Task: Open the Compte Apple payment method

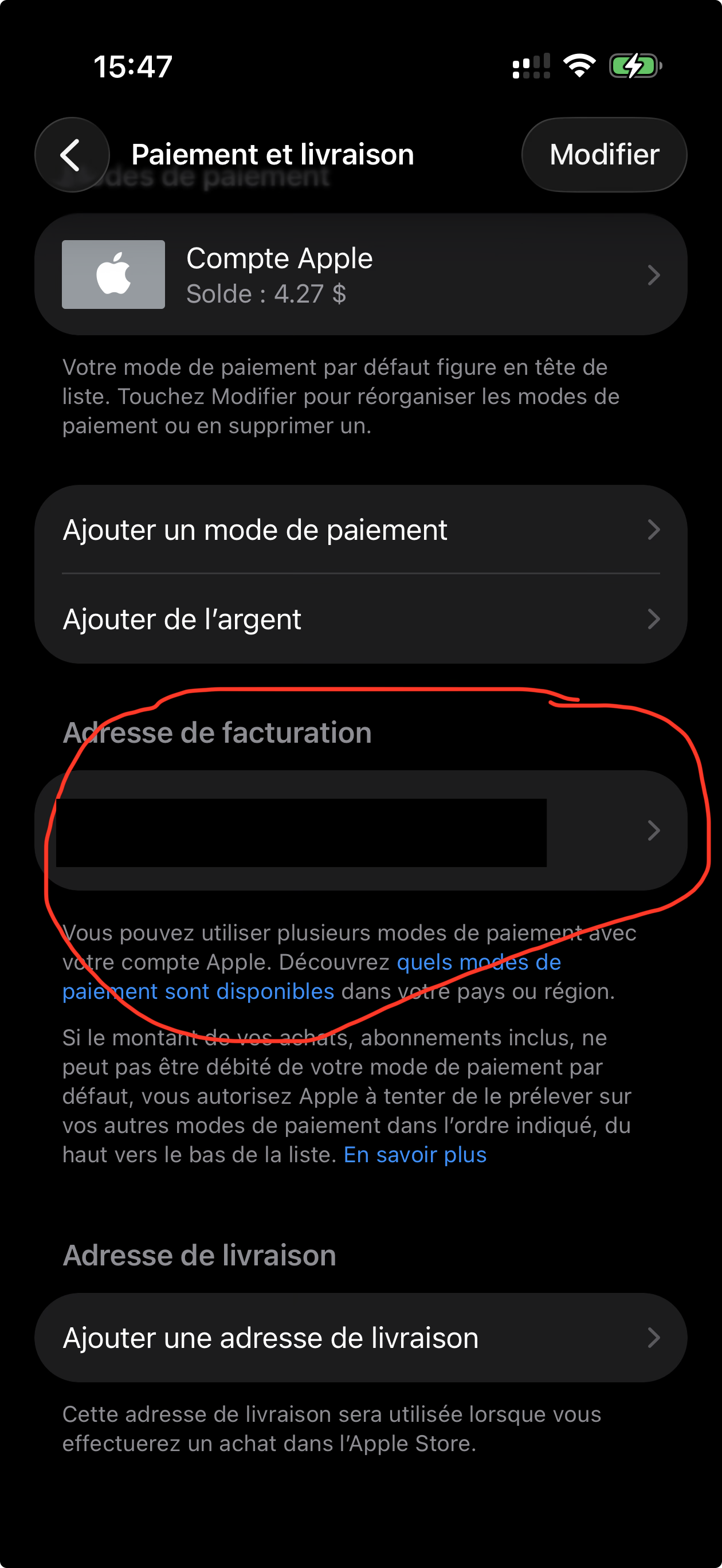Action: (361, 275)
